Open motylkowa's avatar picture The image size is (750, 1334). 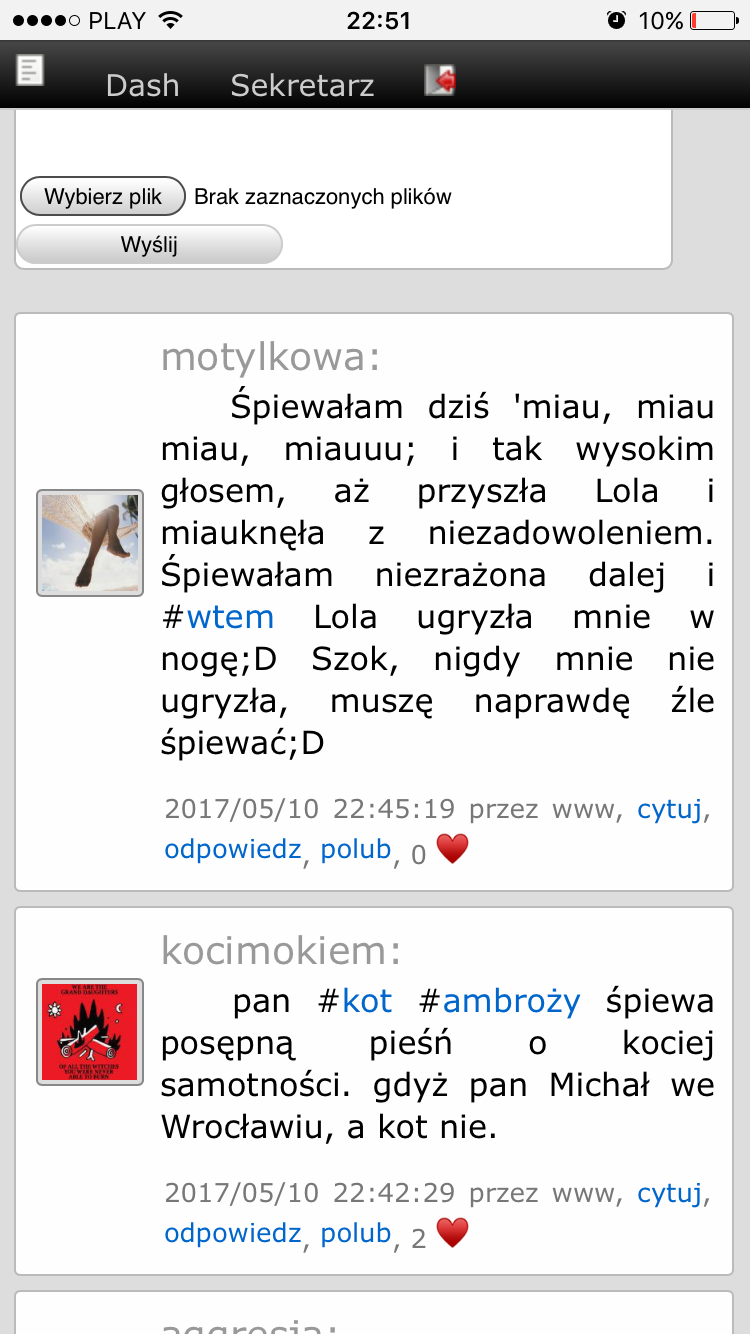point(90,543)
